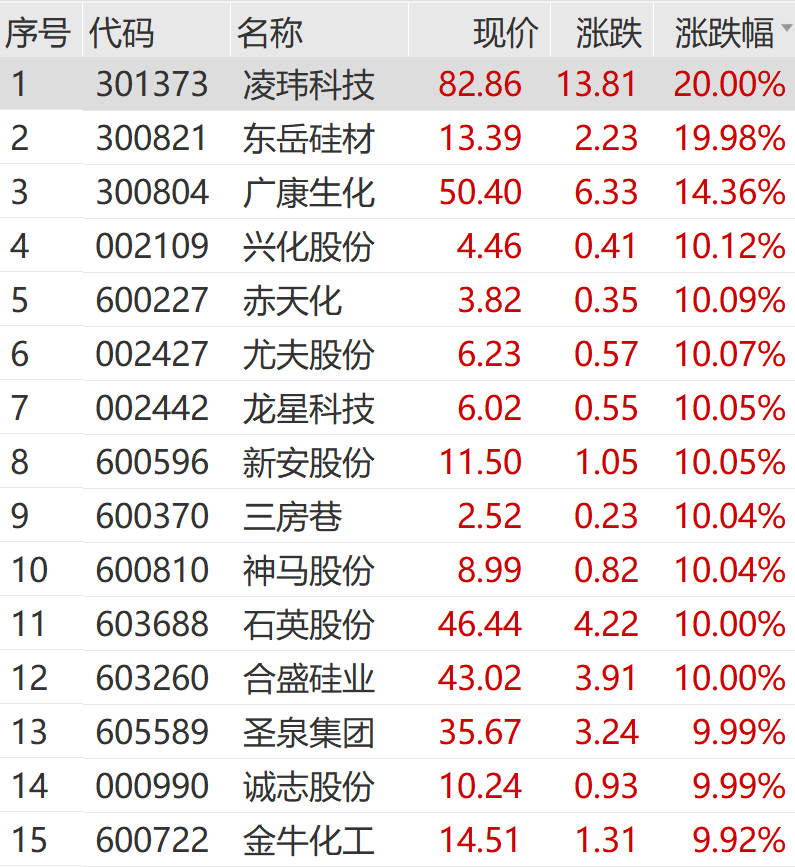Sort by the 名称 column header
Screen dimensions: 795x867
click(x=270, y=33)
